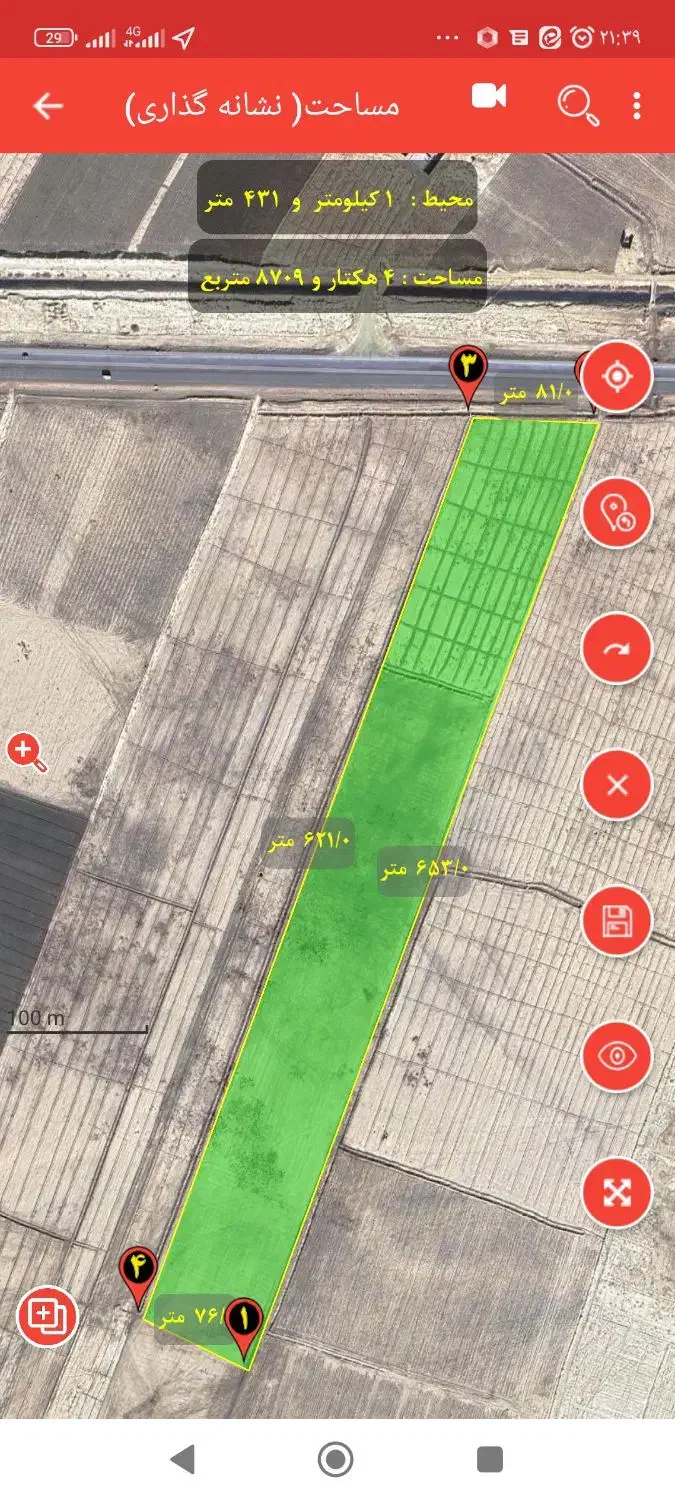Go to the system home screen
The image size is (675, 1500).
pos(336,1459)
